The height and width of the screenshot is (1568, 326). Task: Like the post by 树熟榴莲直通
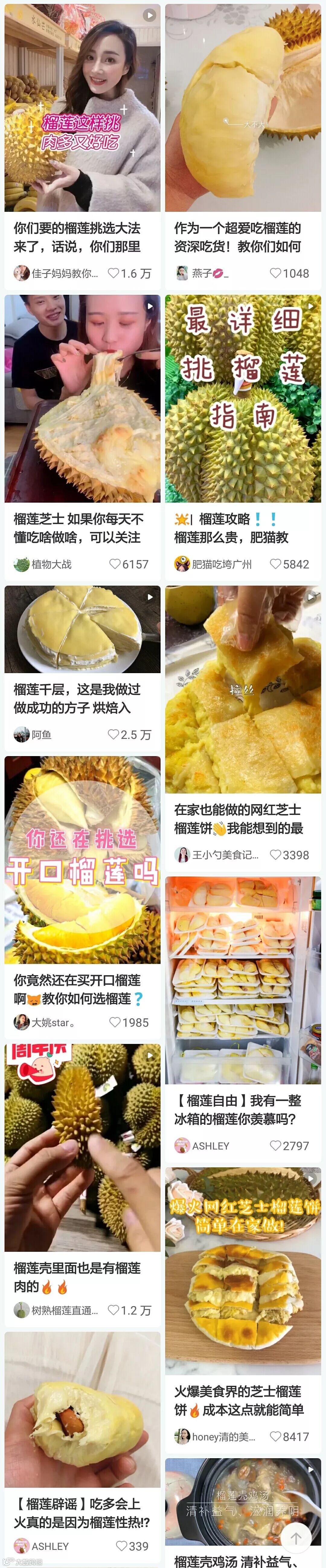tap(113, 1311)
